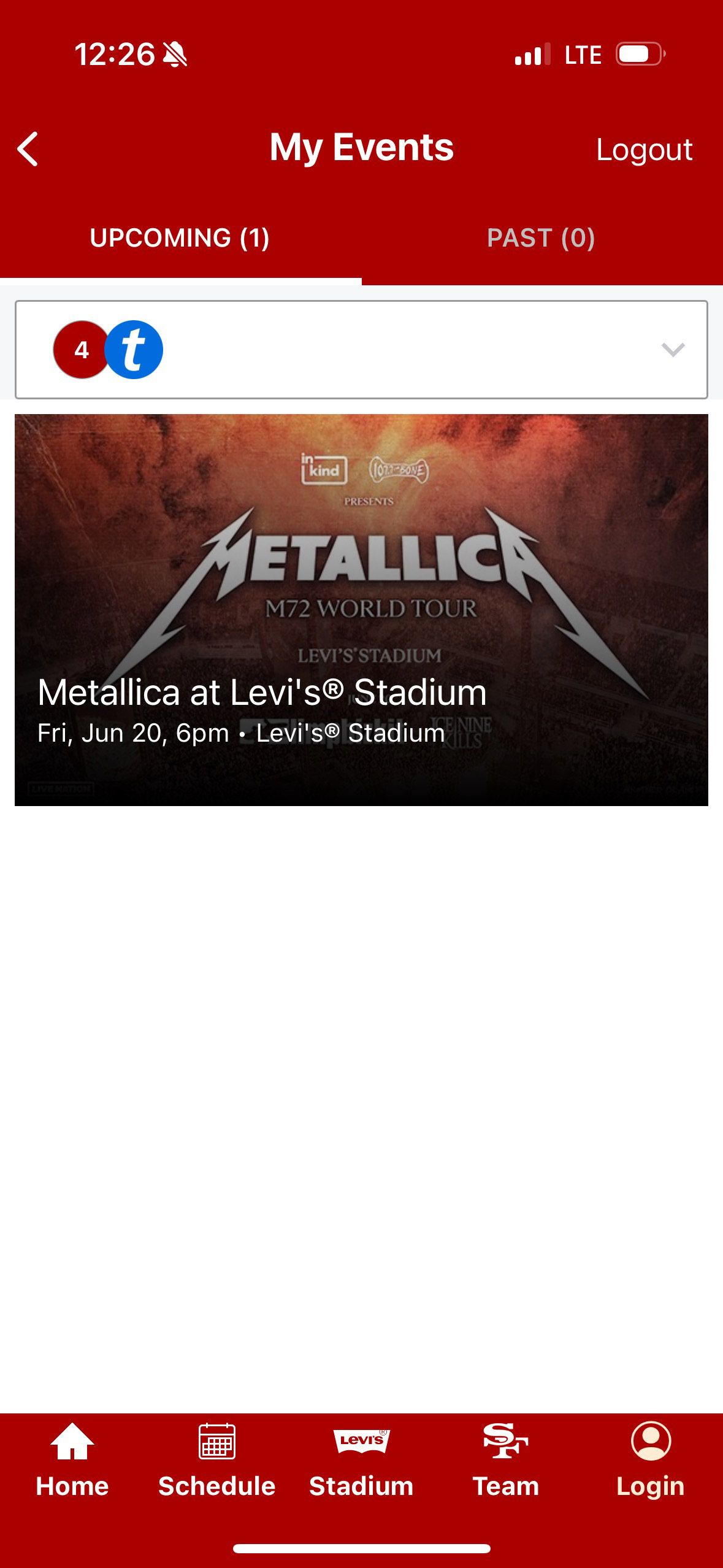The height and width of the screenshot is (1568, 723).
Task: Open the ticket source selector
Action: coord(361,348)
